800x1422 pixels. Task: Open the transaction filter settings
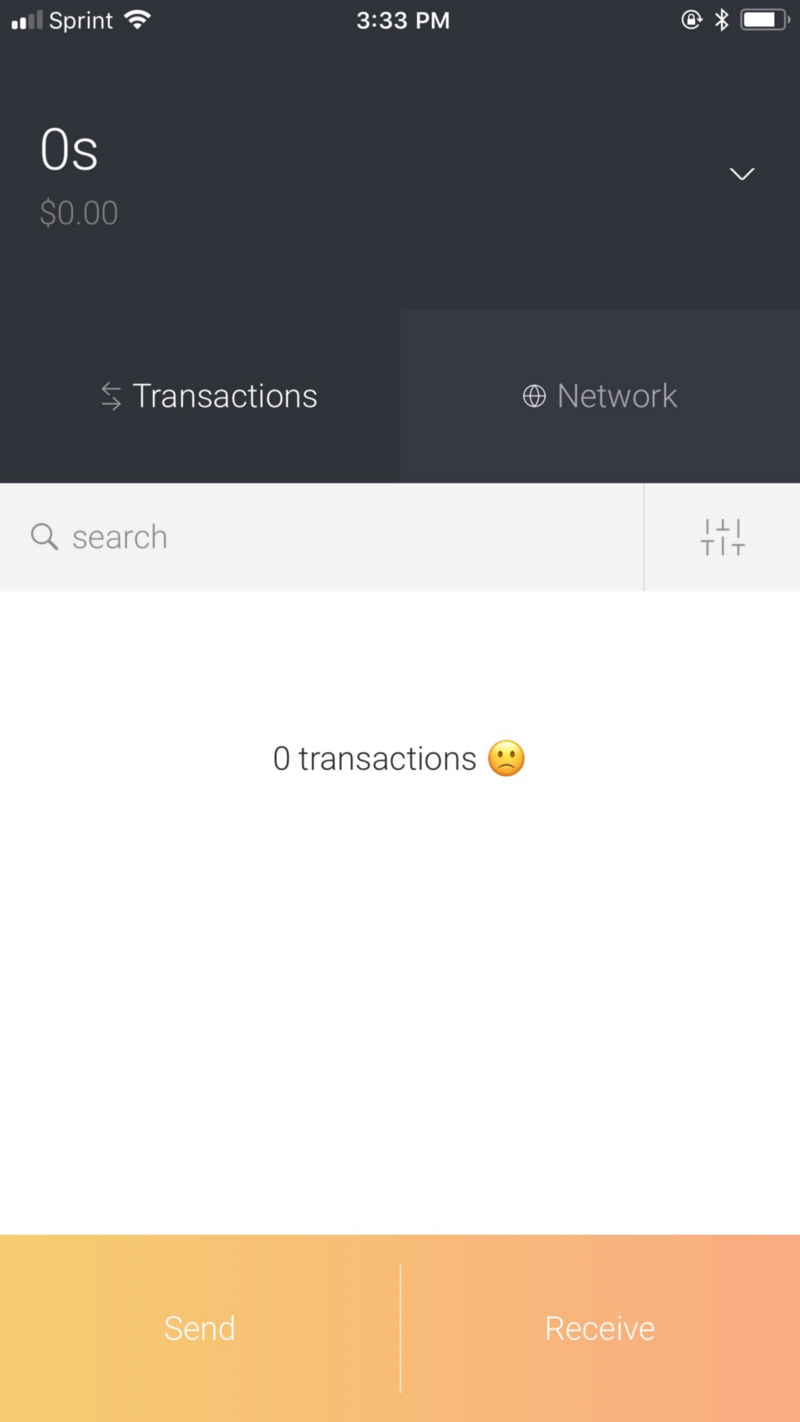click(x=722, y=537)
